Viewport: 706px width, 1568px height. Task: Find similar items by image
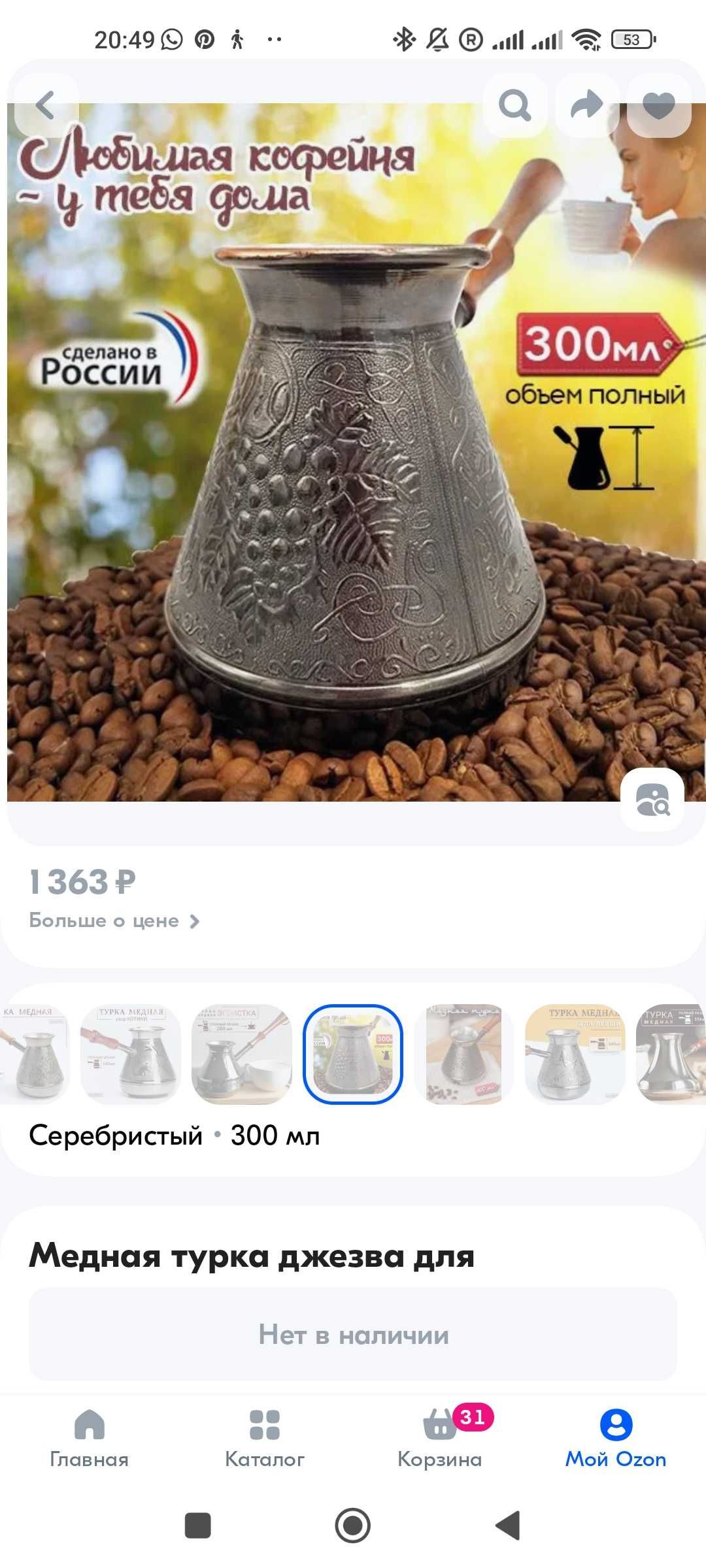pyautogui.click(x=652, y=800)
